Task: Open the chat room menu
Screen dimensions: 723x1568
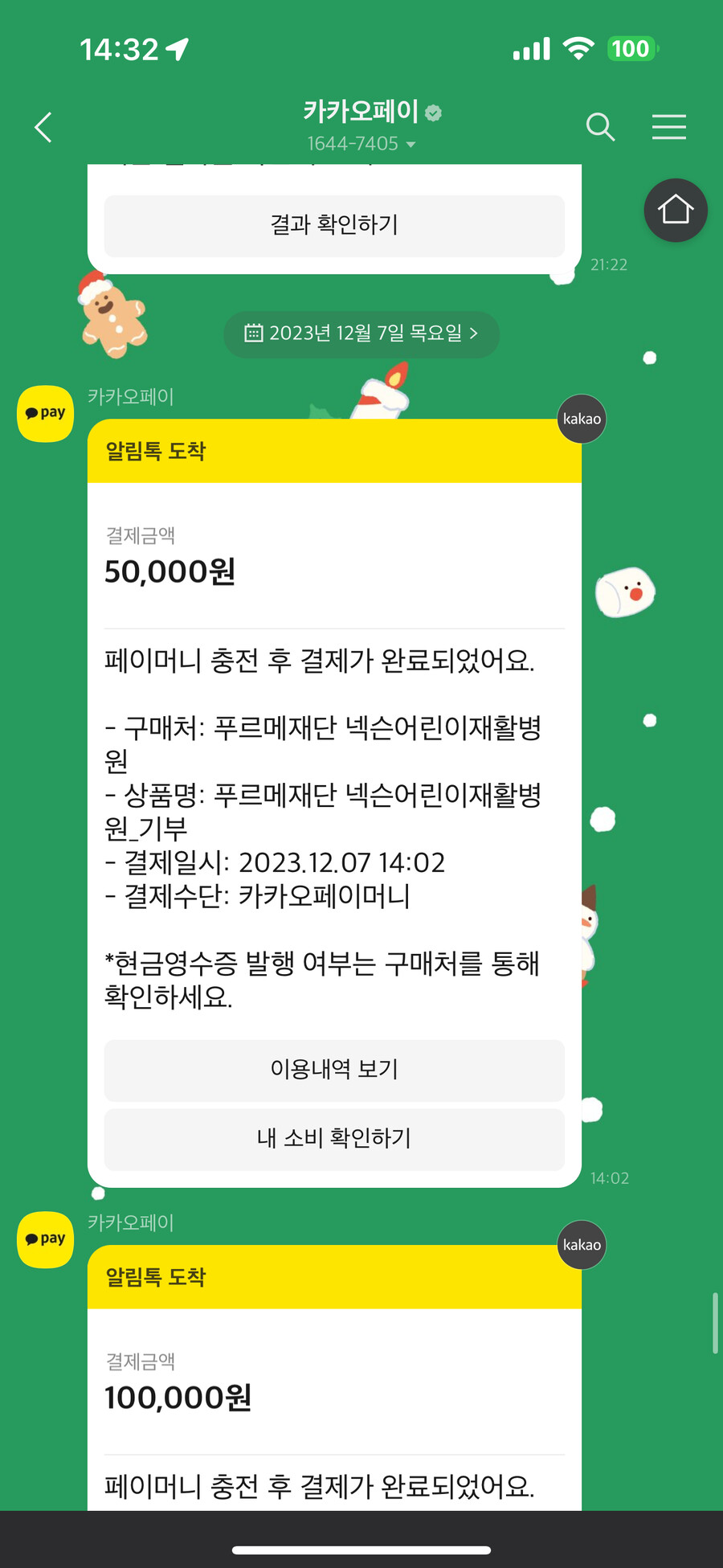Action: click(668, 127)
